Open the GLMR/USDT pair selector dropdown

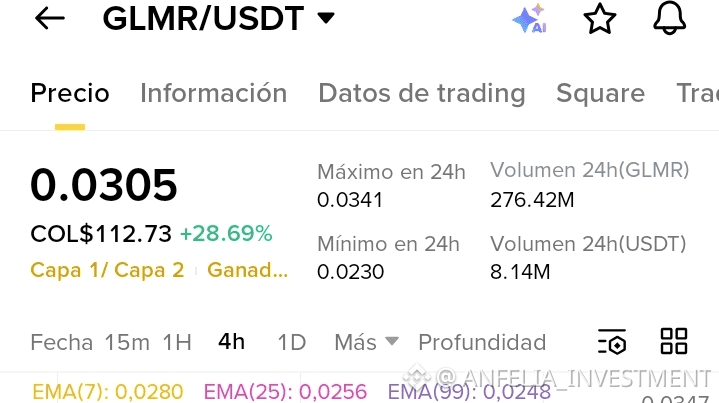[220, 19]
